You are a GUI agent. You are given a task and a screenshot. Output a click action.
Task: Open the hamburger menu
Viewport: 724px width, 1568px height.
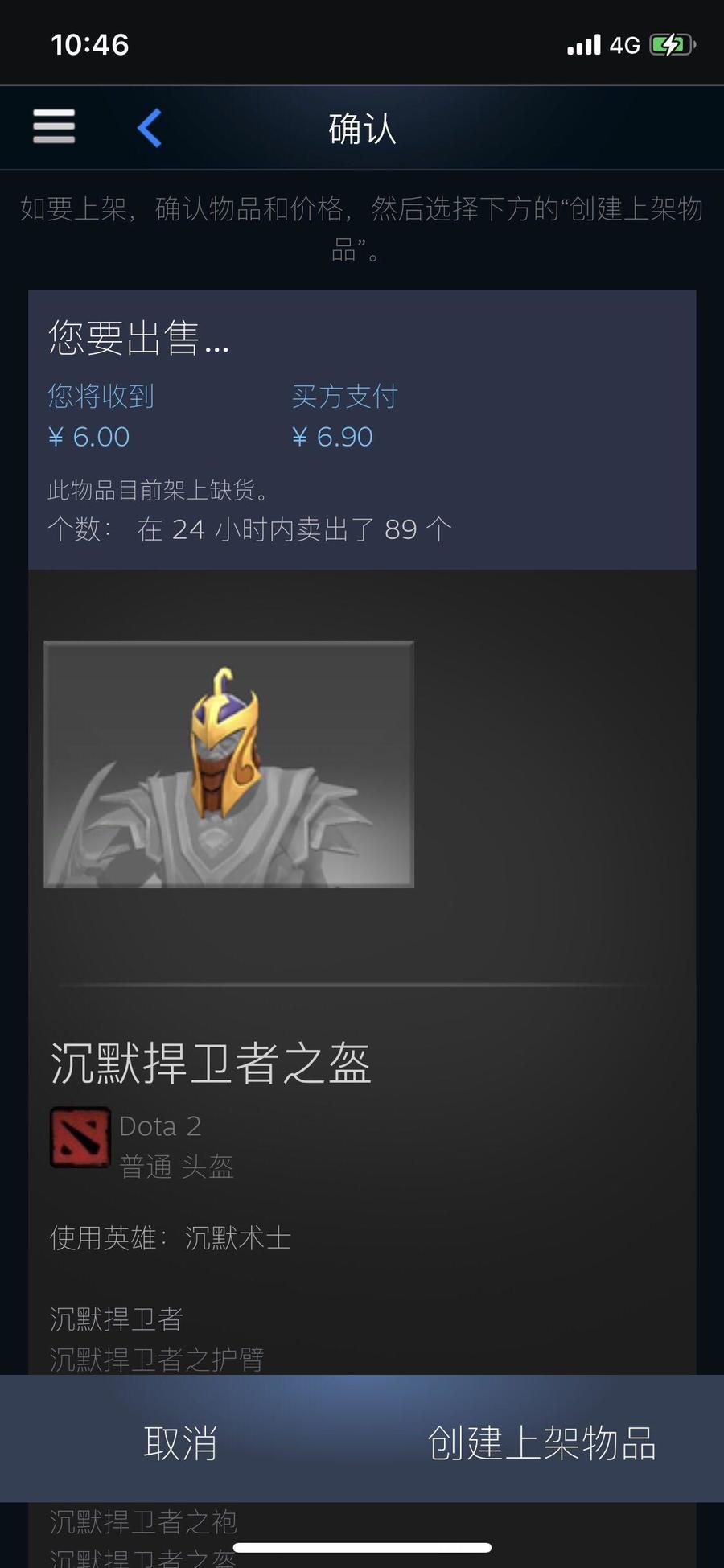pyautogui.click(x=54, y=127)
